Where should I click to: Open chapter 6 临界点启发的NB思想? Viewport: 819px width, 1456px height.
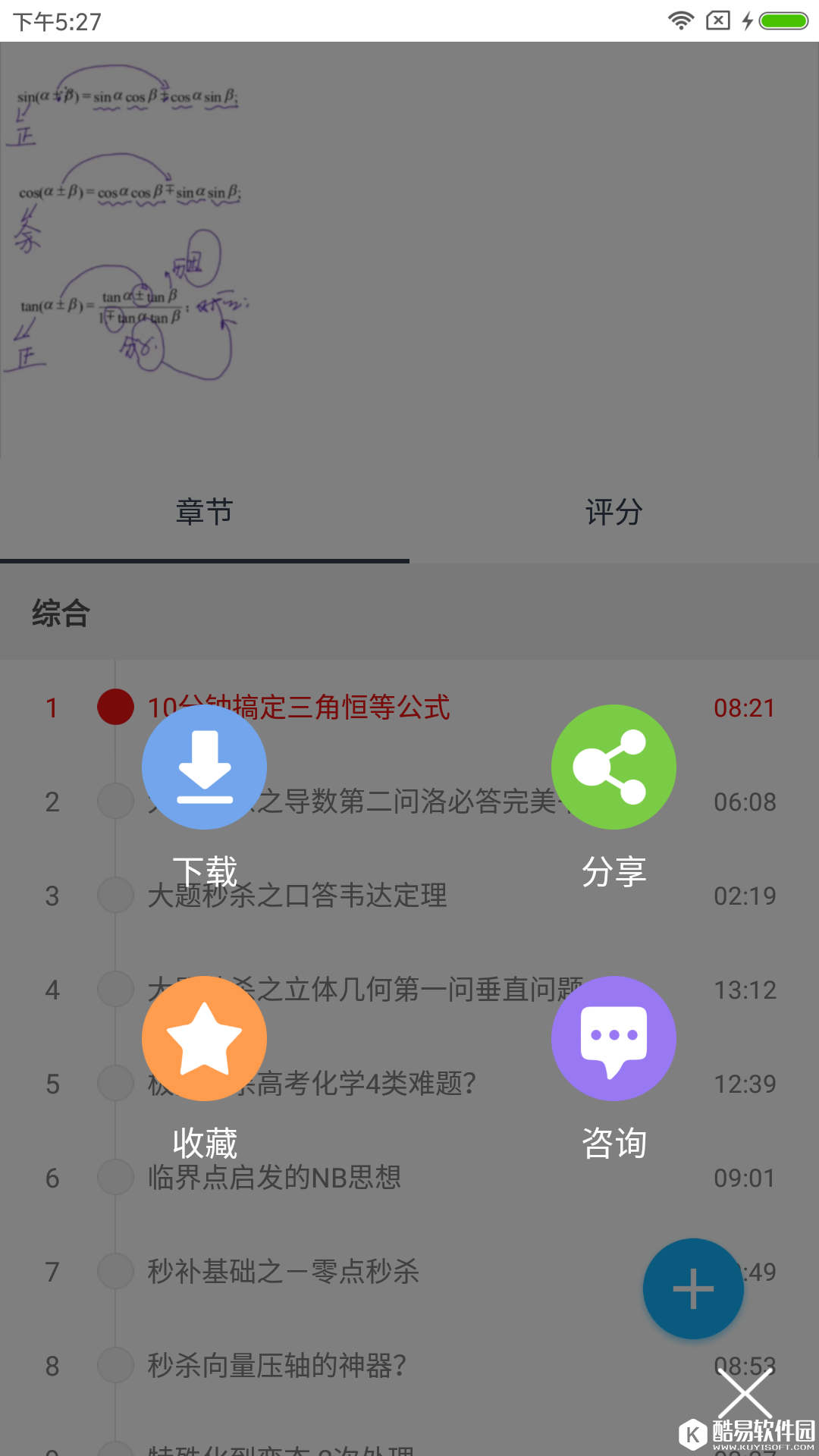click(x=273, y=1178)
